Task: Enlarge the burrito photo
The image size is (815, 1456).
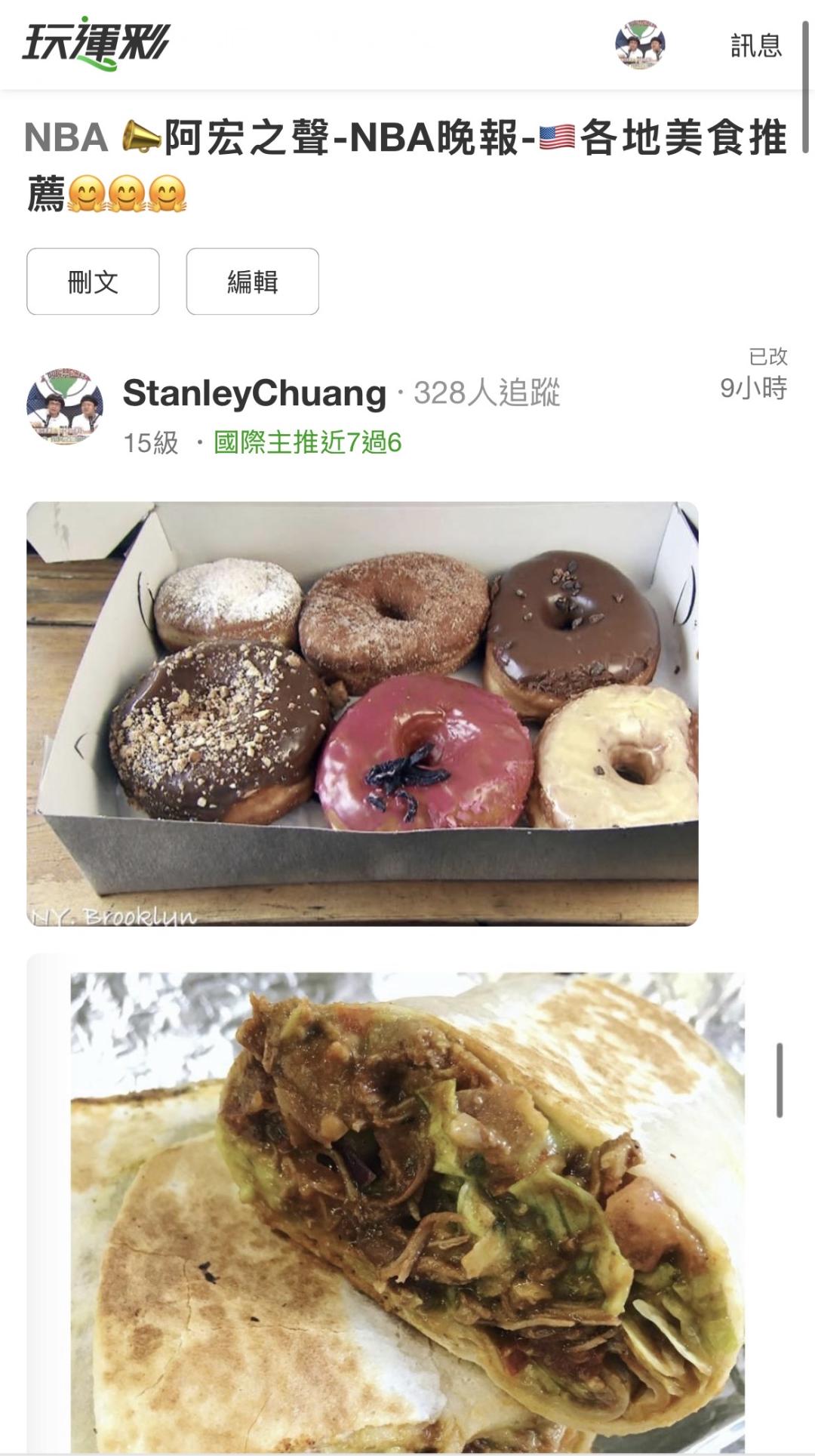Action: pyautogui.click(x=407, y=1208)
